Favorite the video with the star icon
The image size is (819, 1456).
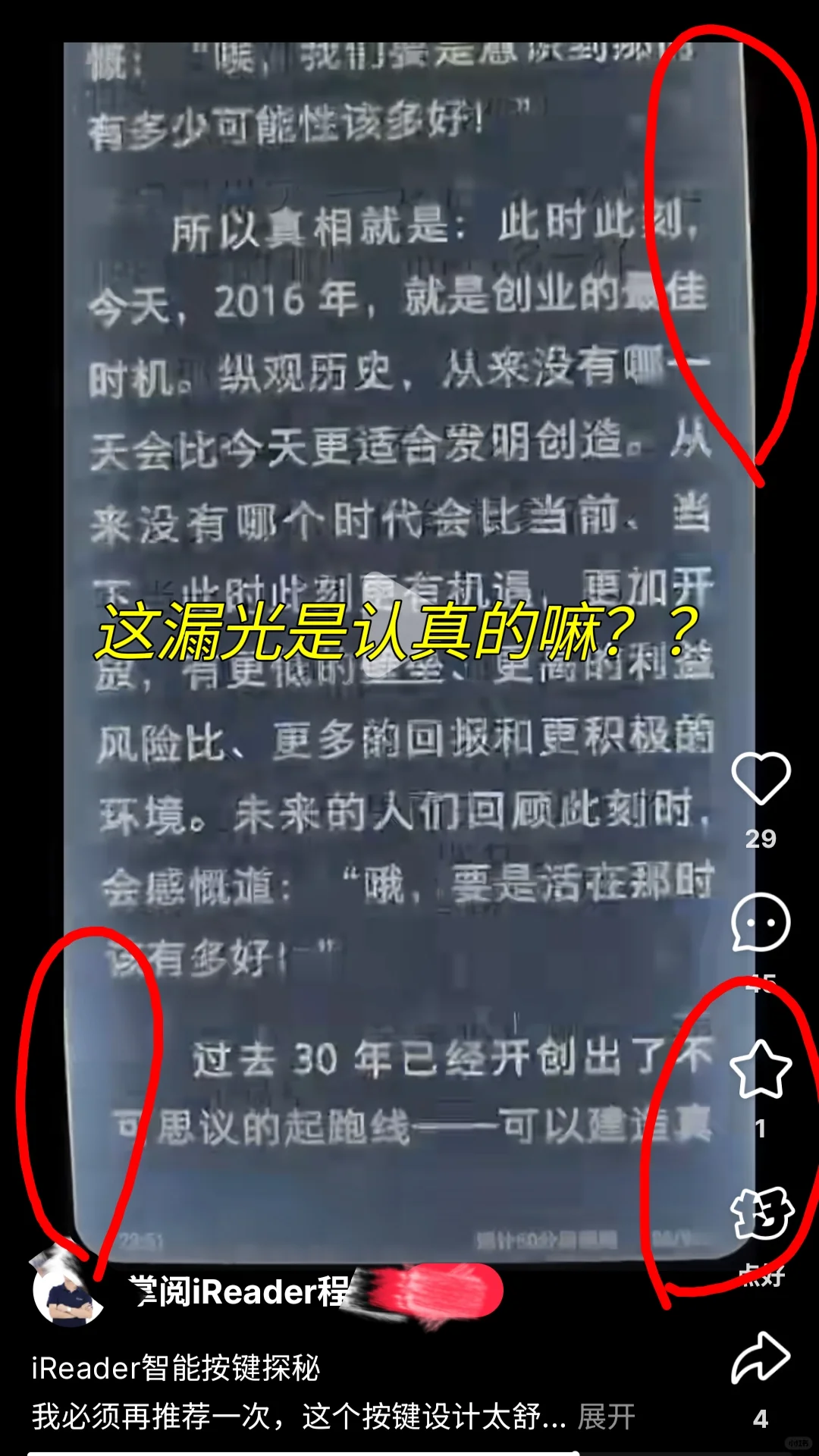tap(761, 1068)
